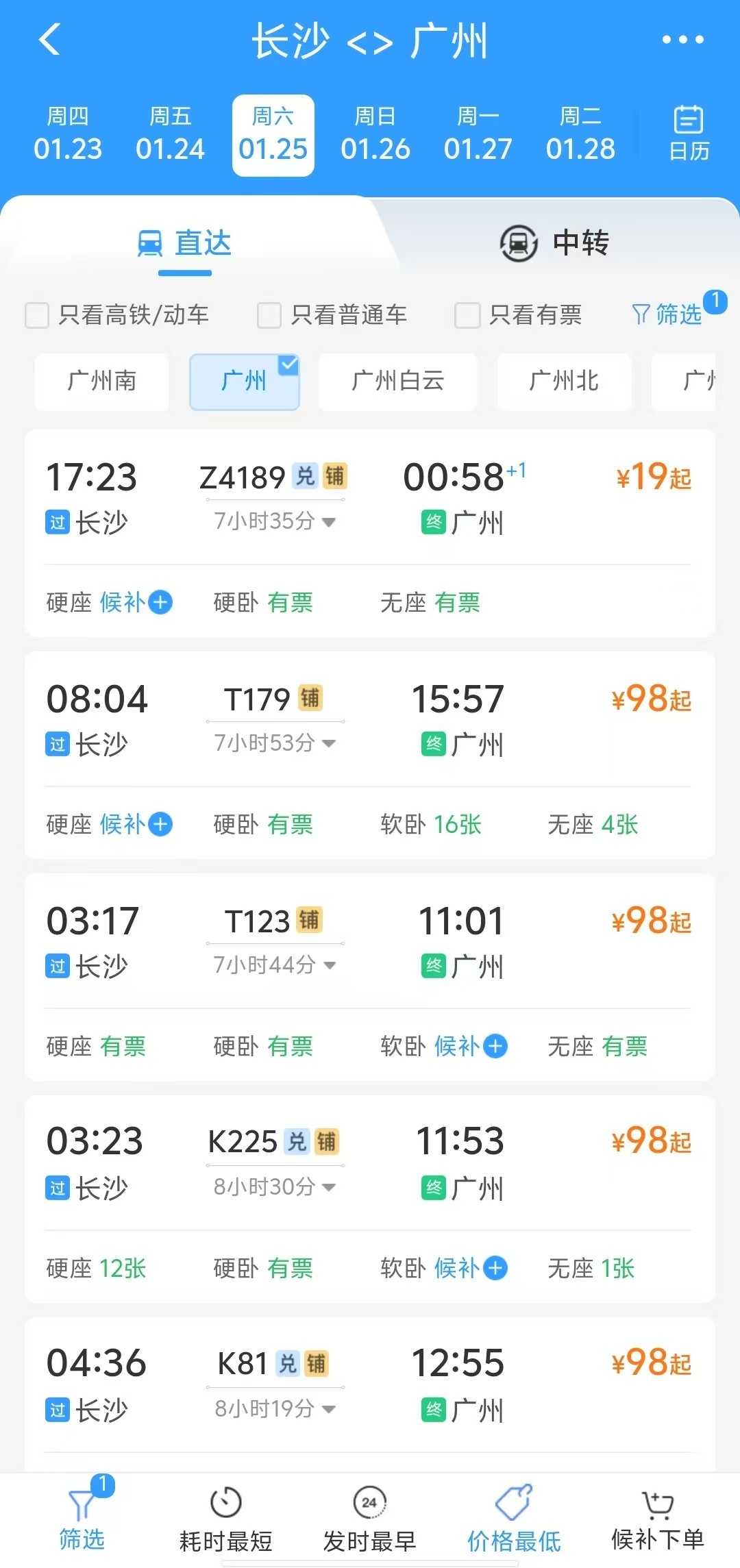The width and height of the screenshot is (740, 1568).
Task: Open the 日历 calendar picker
Action: pos(689,134)
